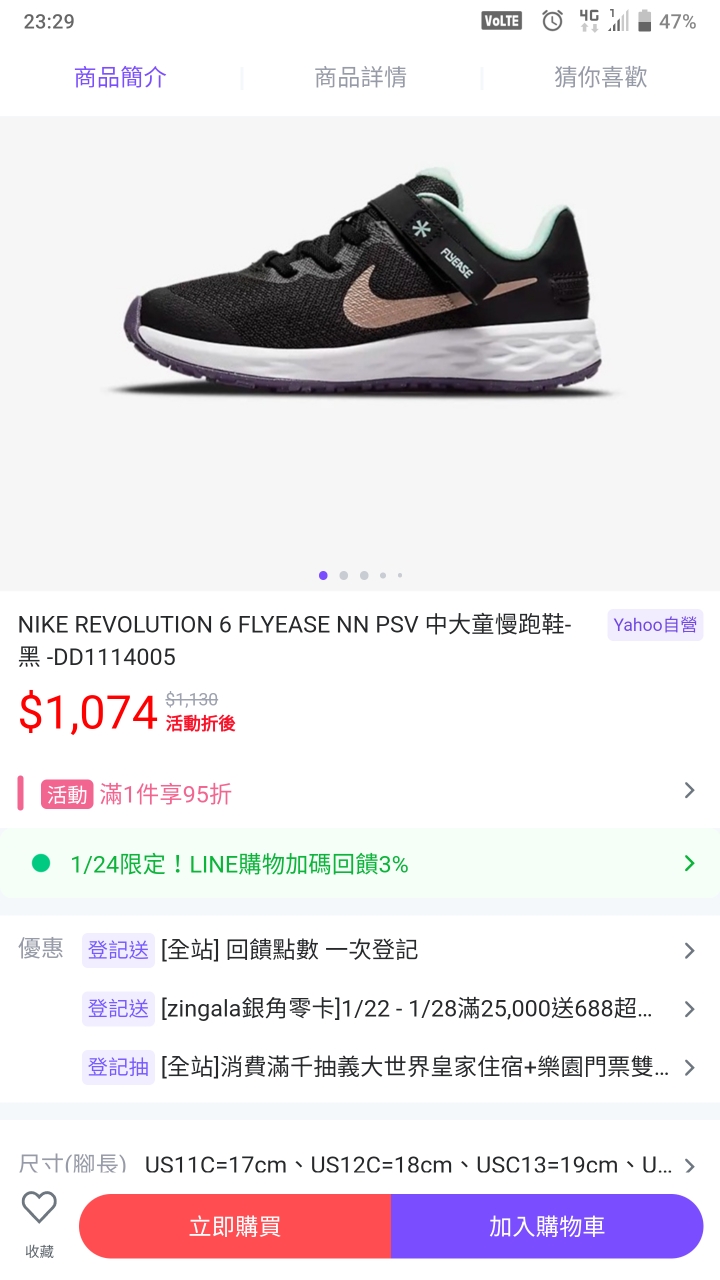Image resolution: width=720 pixels, height=1280 pixels.
Task: Tap 立即購買 to buy now
Action: 235,1227
